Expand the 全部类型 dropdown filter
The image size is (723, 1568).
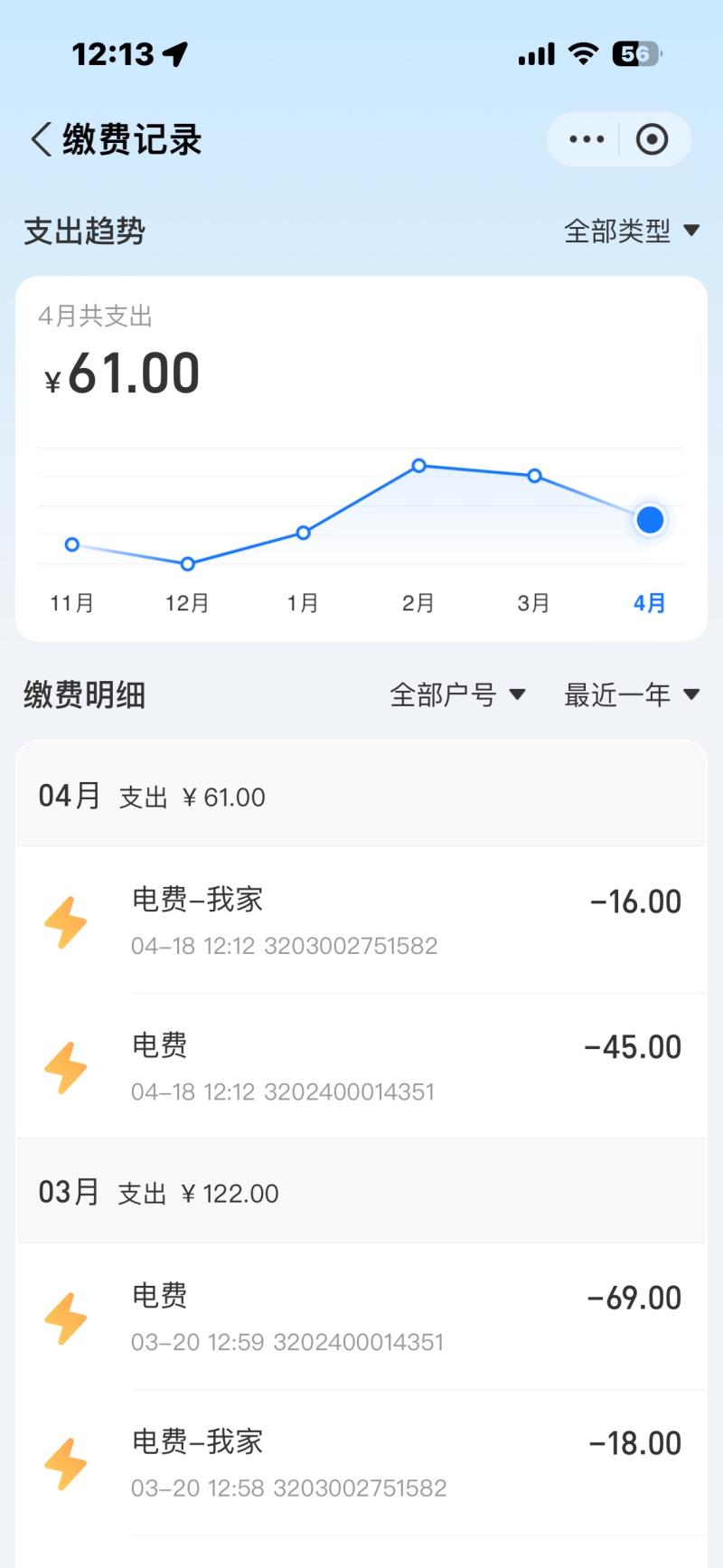(x=632, y=231)
